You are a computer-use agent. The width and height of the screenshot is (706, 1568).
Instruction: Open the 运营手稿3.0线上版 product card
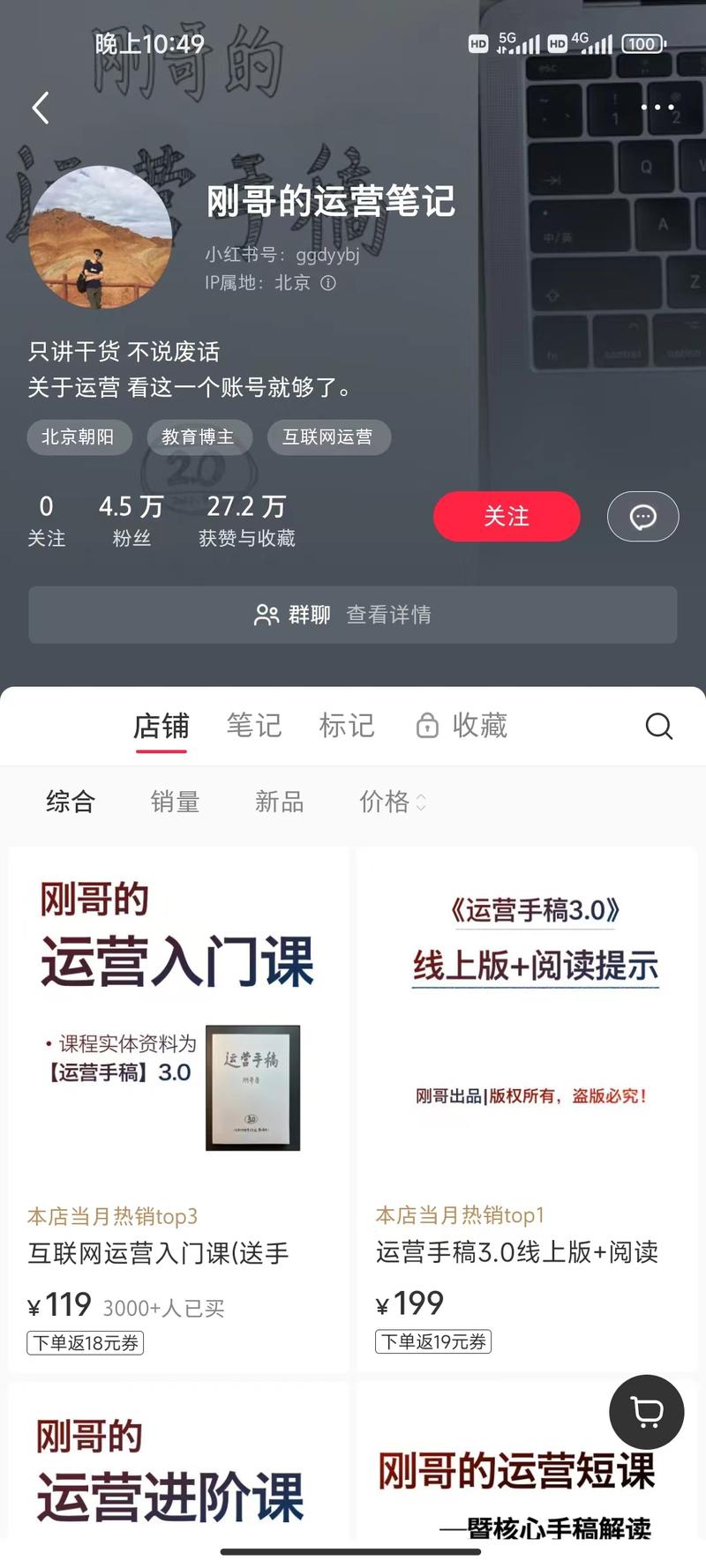point(527,1109)
